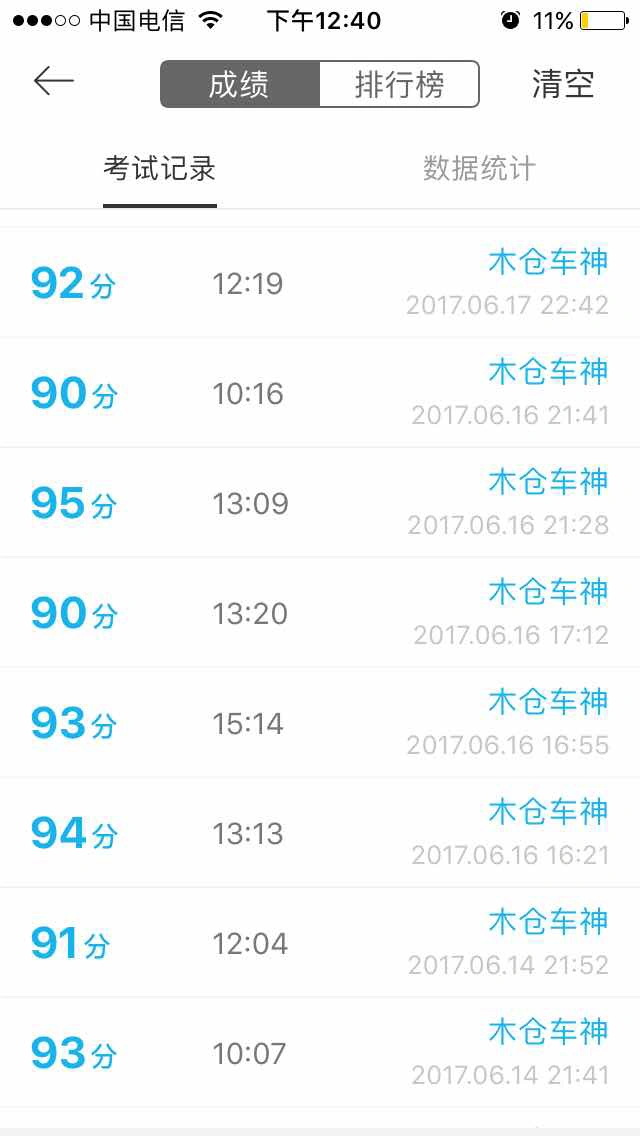View the 95分 record from 2017.06.16 21:28

coord(320,503)
